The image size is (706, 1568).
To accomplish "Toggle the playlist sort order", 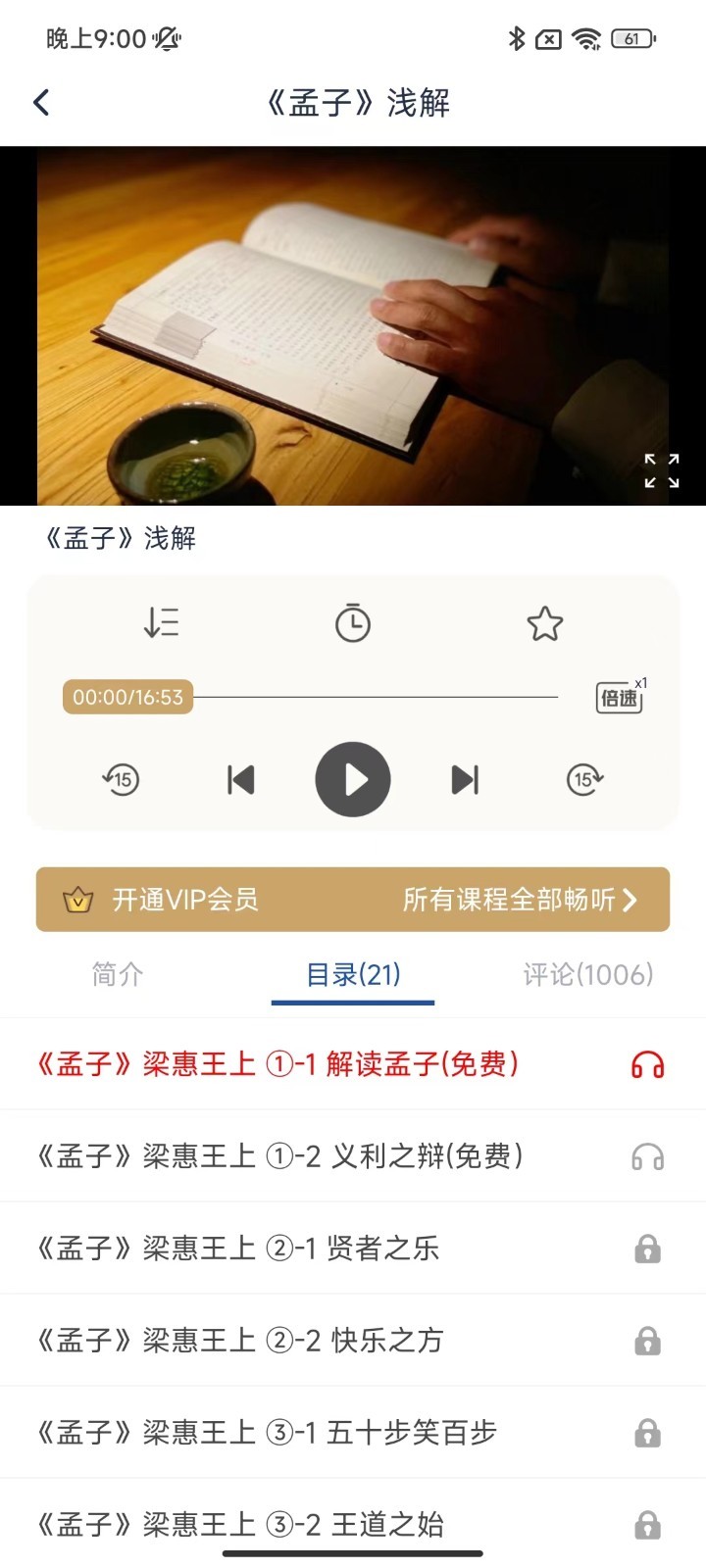I will [x=161, y=623].
